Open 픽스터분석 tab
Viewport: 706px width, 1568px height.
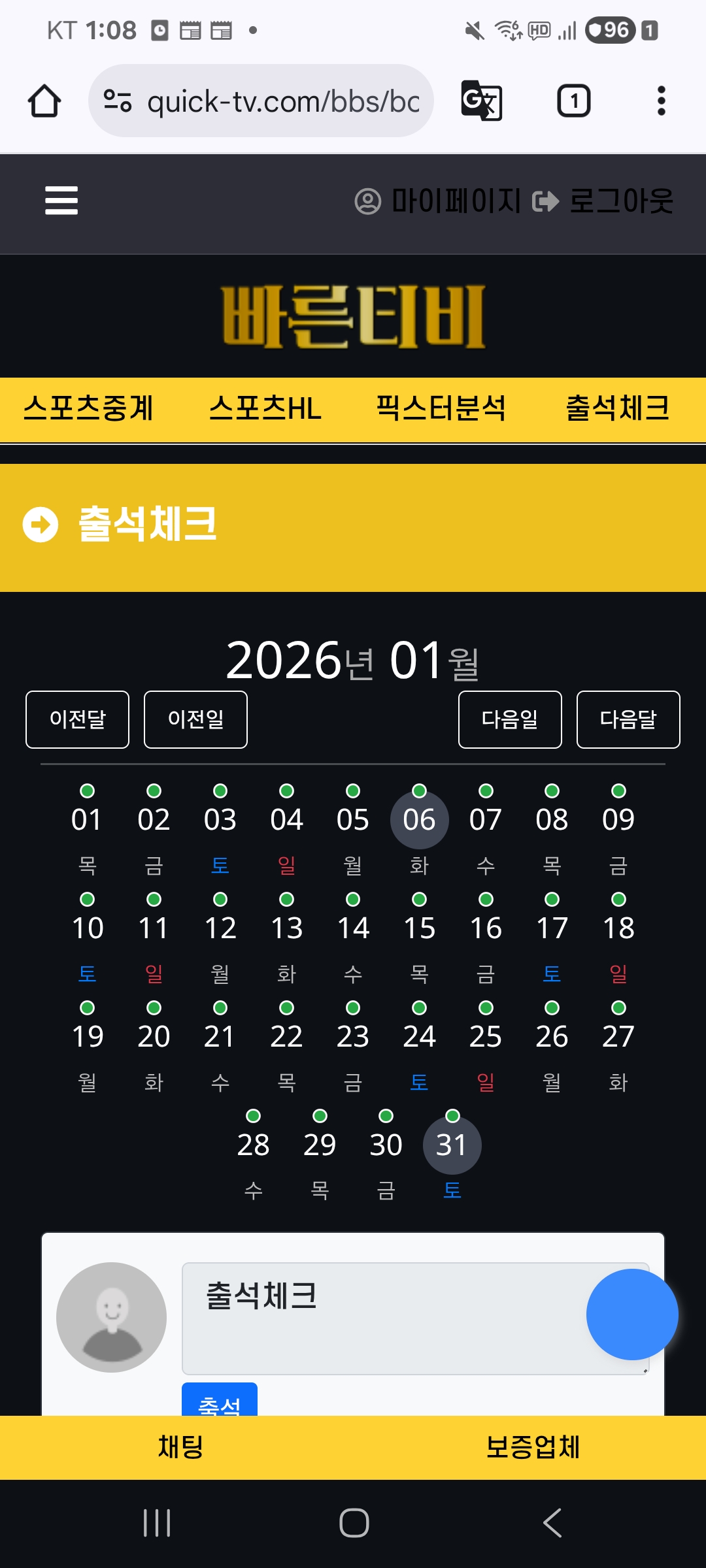coord(441,409)
